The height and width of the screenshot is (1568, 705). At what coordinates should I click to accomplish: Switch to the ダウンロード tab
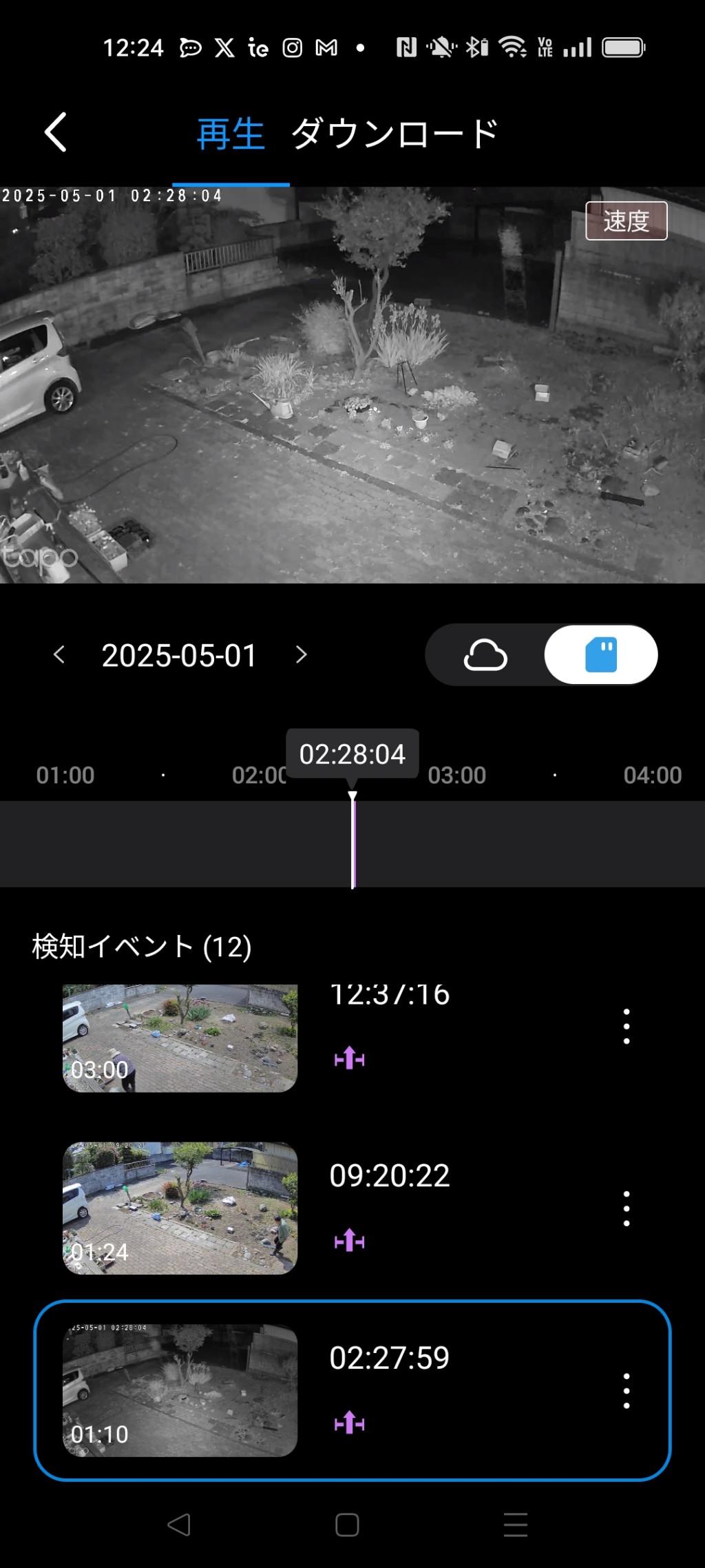click(x=394, y=134)
